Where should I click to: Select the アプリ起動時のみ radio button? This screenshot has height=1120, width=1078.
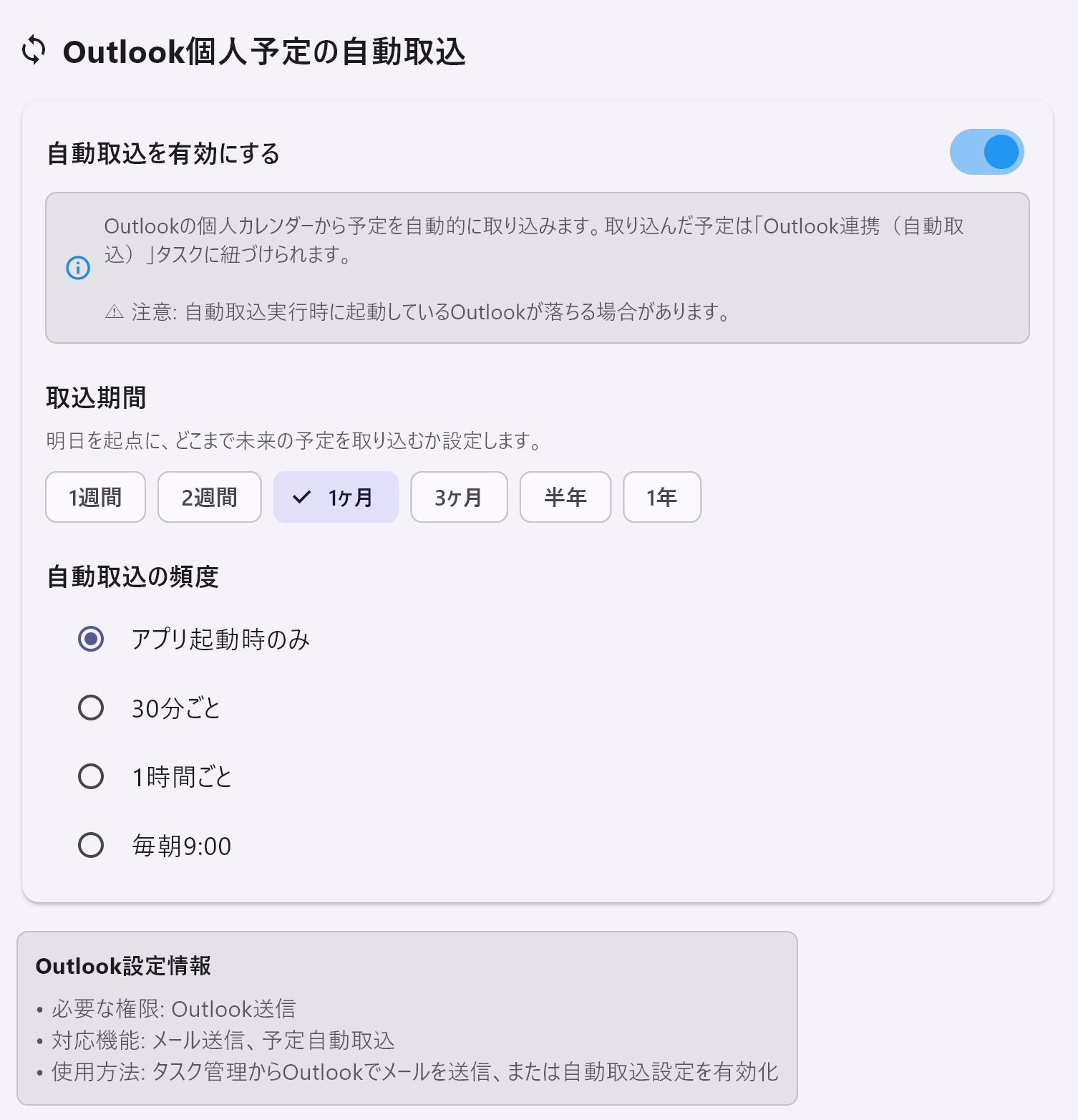(x=90, y=639)
